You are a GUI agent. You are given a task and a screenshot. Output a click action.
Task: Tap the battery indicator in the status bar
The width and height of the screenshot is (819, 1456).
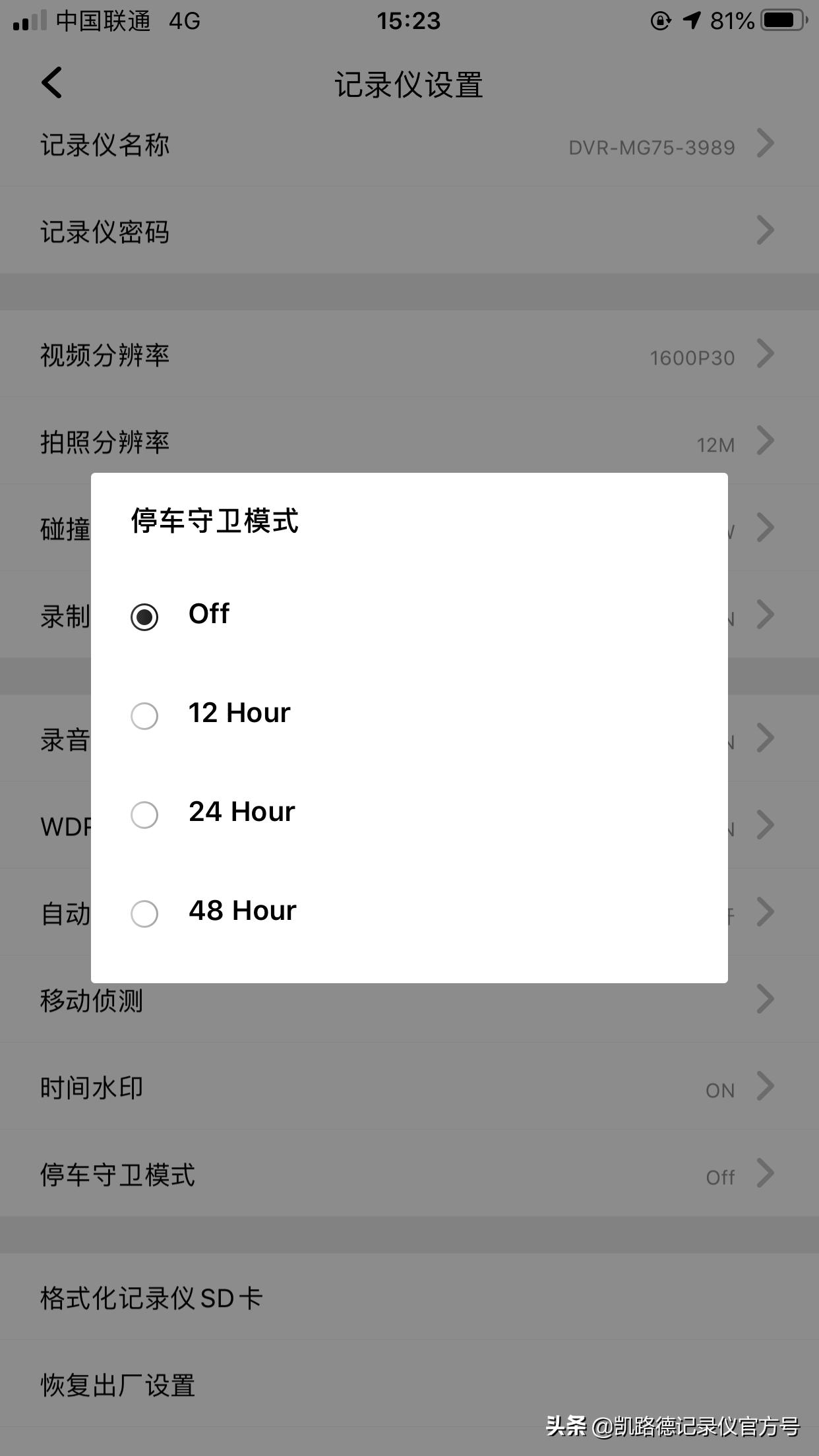coord(781,20)
